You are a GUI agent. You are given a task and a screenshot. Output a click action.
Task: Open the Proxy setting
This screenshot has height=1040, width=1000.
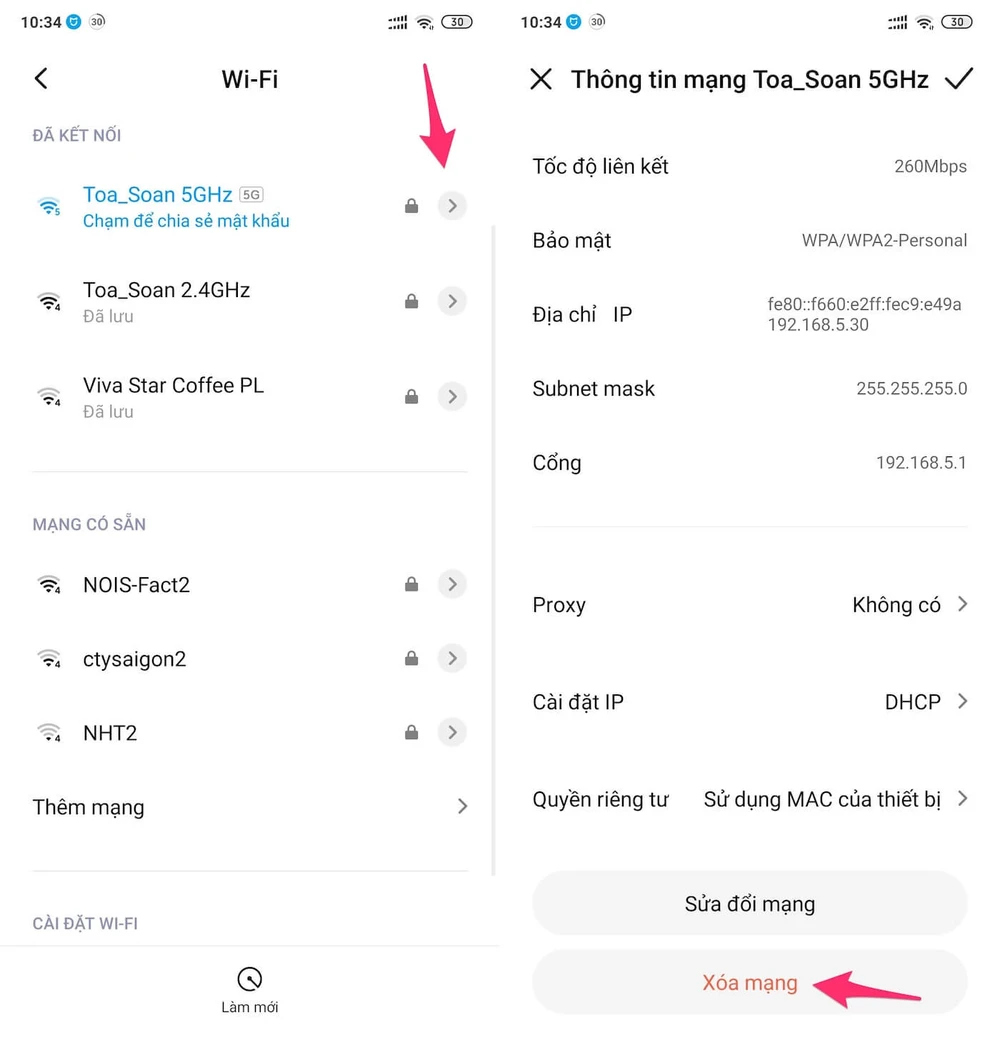[750, 605]
